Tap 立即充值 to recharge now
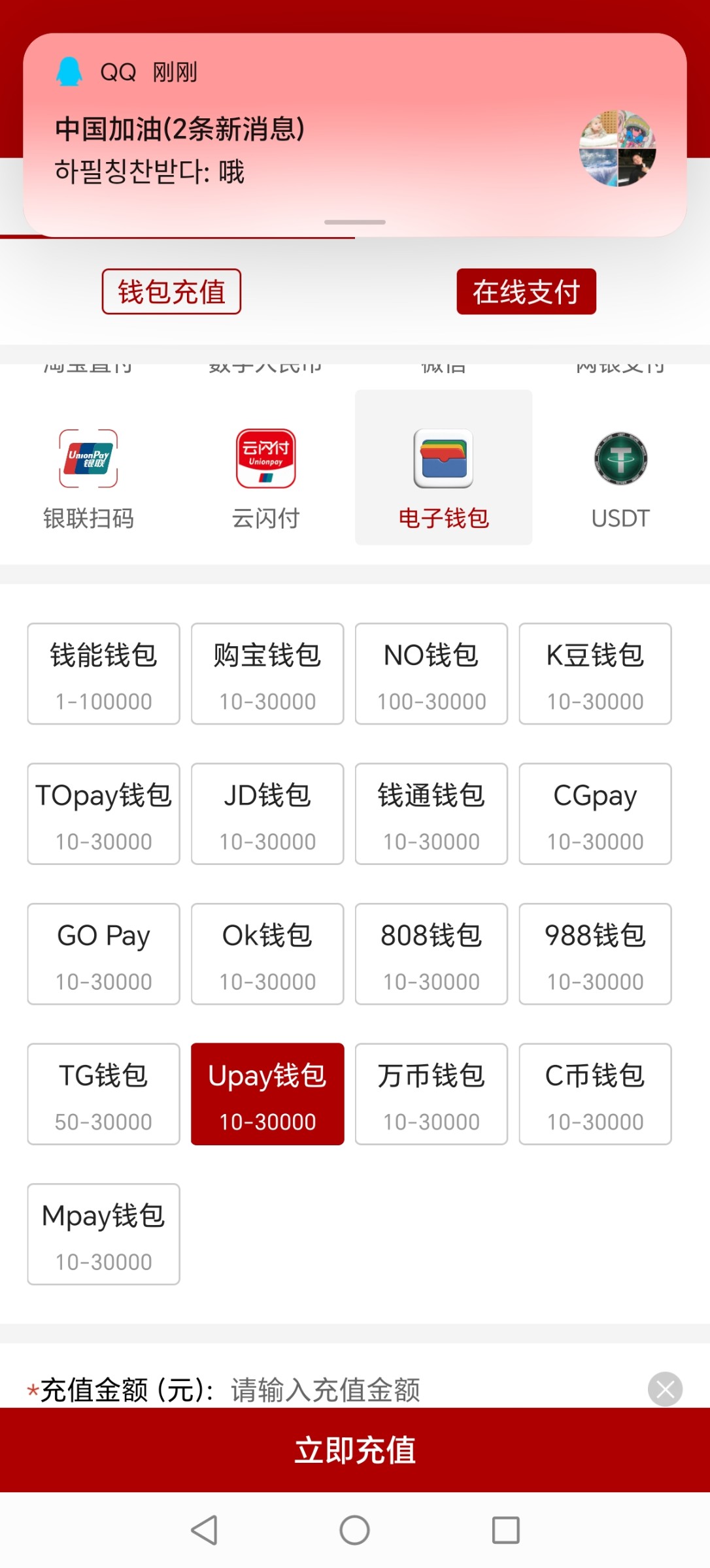This screenshot has width=710, height=1568. pyautogui.click(x=355, y=1450)
